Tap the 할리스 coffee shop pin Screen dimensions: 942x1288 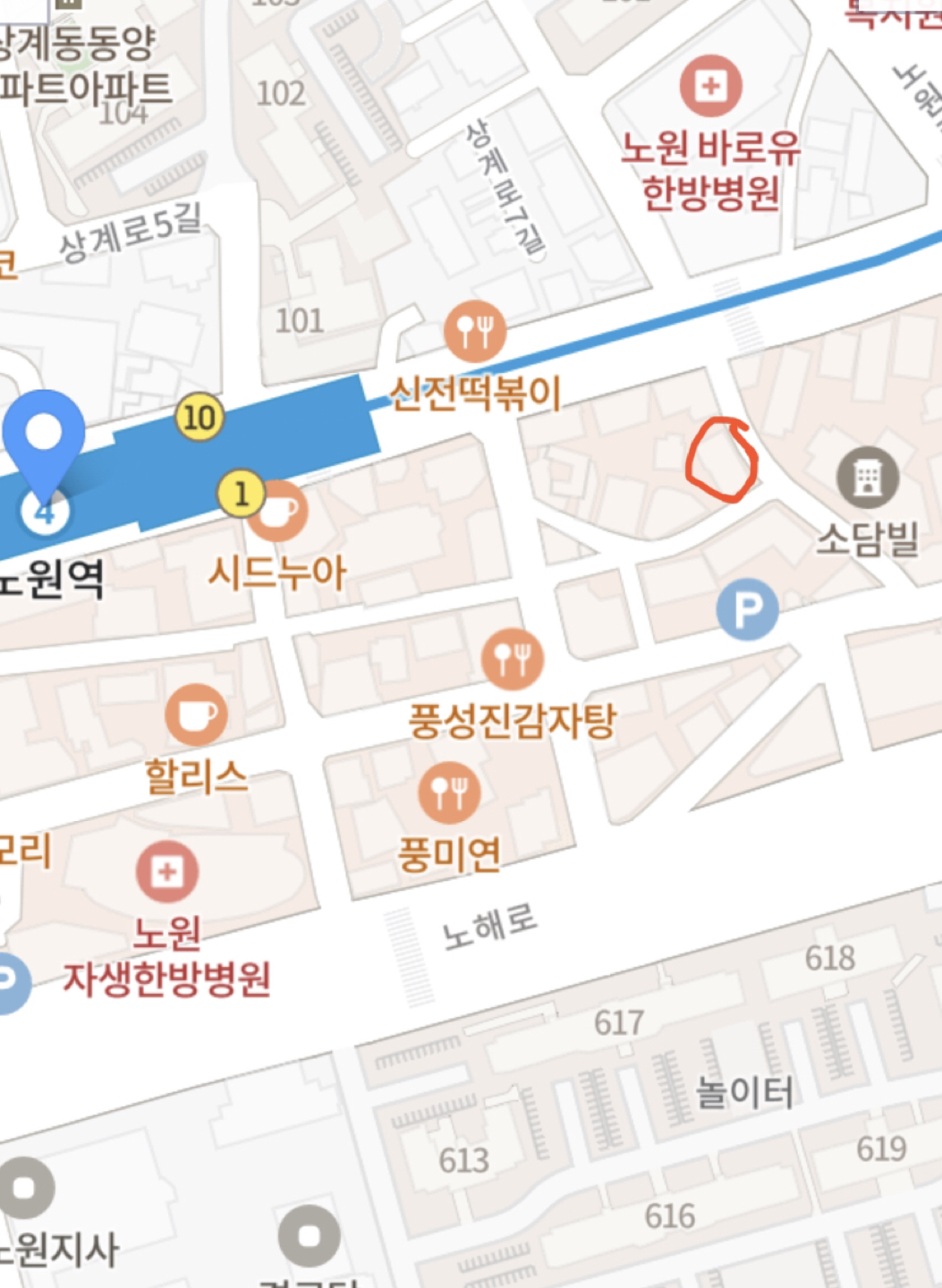[x=196, y=715]
